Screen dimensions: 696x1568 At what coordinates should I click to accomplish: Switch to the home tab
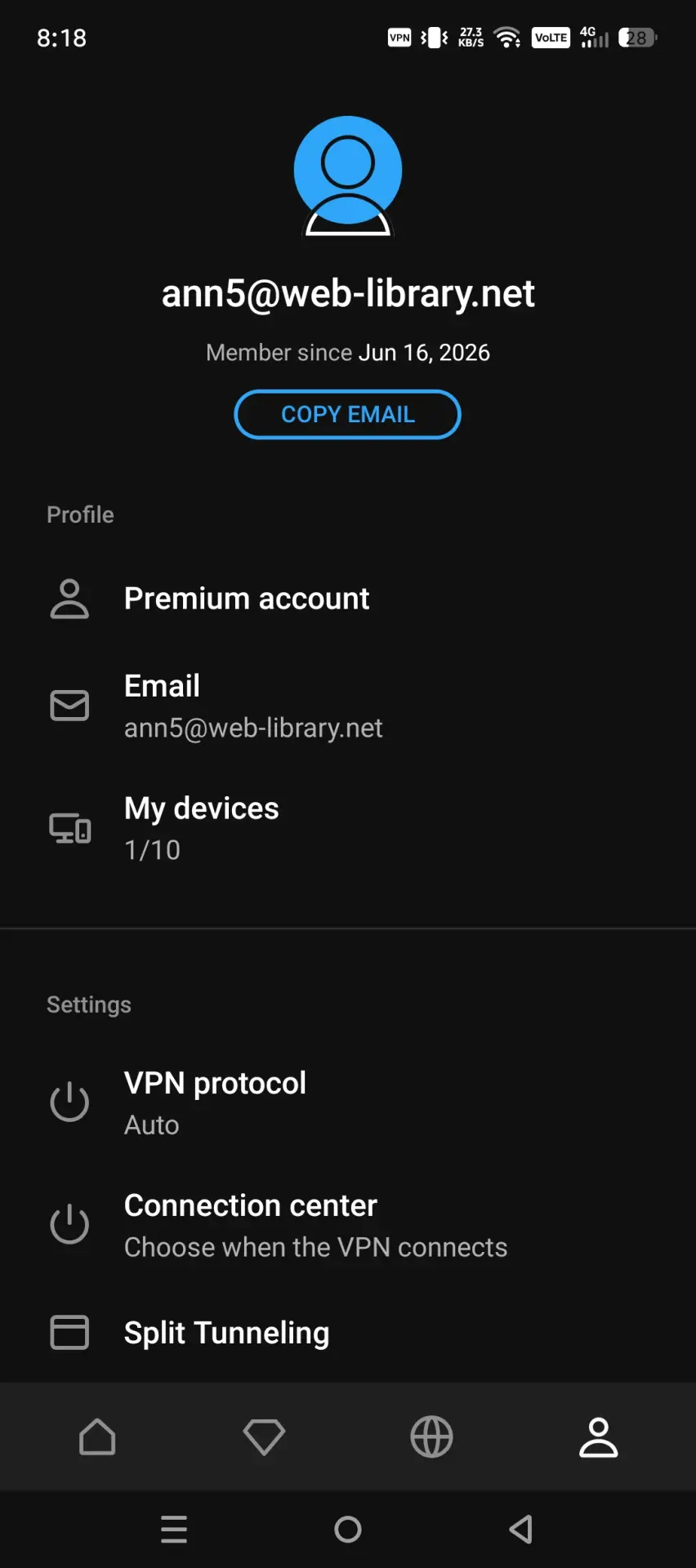pyautogui.click(x=97, y=1437)
